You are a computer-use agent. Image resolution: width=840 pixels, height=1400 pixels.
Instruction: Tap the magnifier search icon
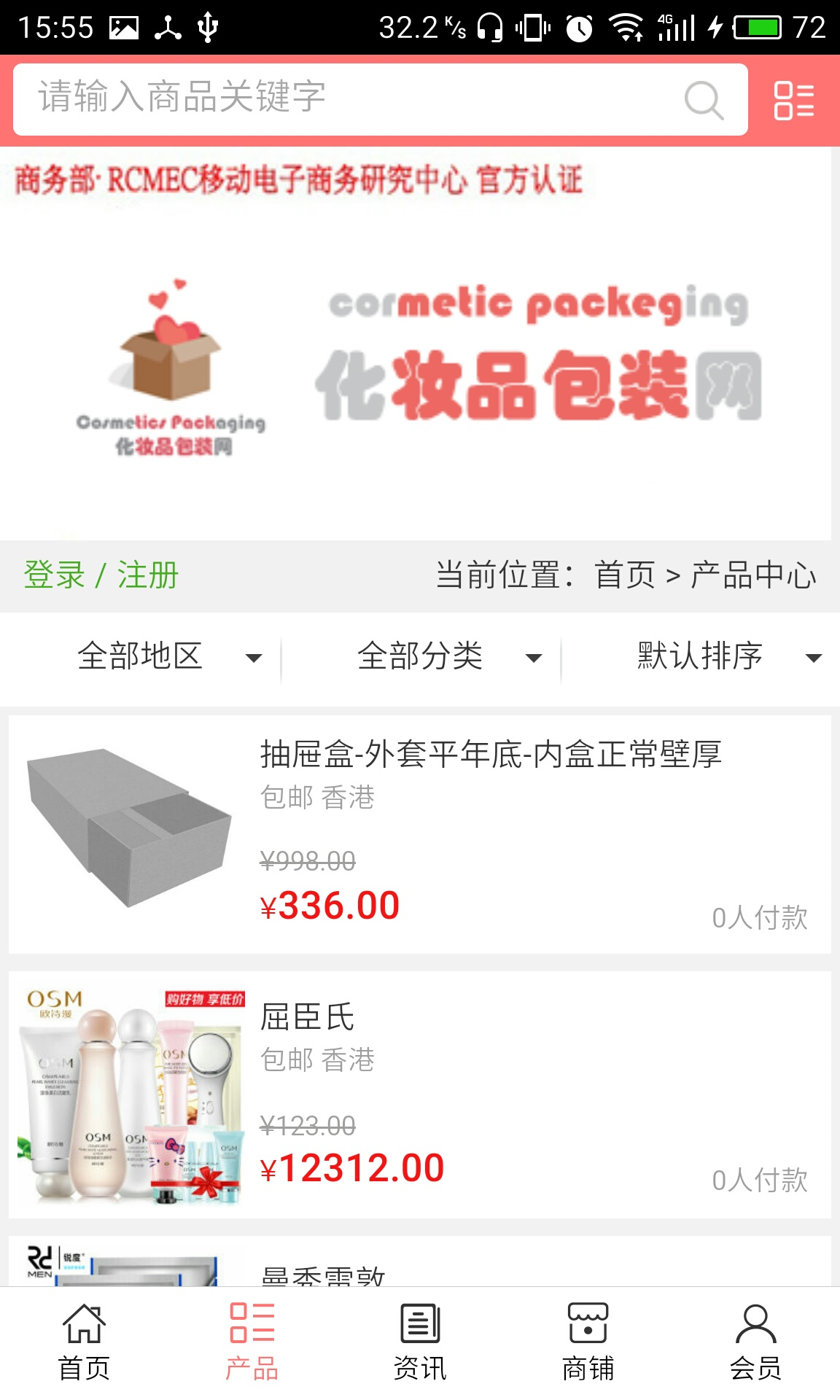click(x=704, y=100)
